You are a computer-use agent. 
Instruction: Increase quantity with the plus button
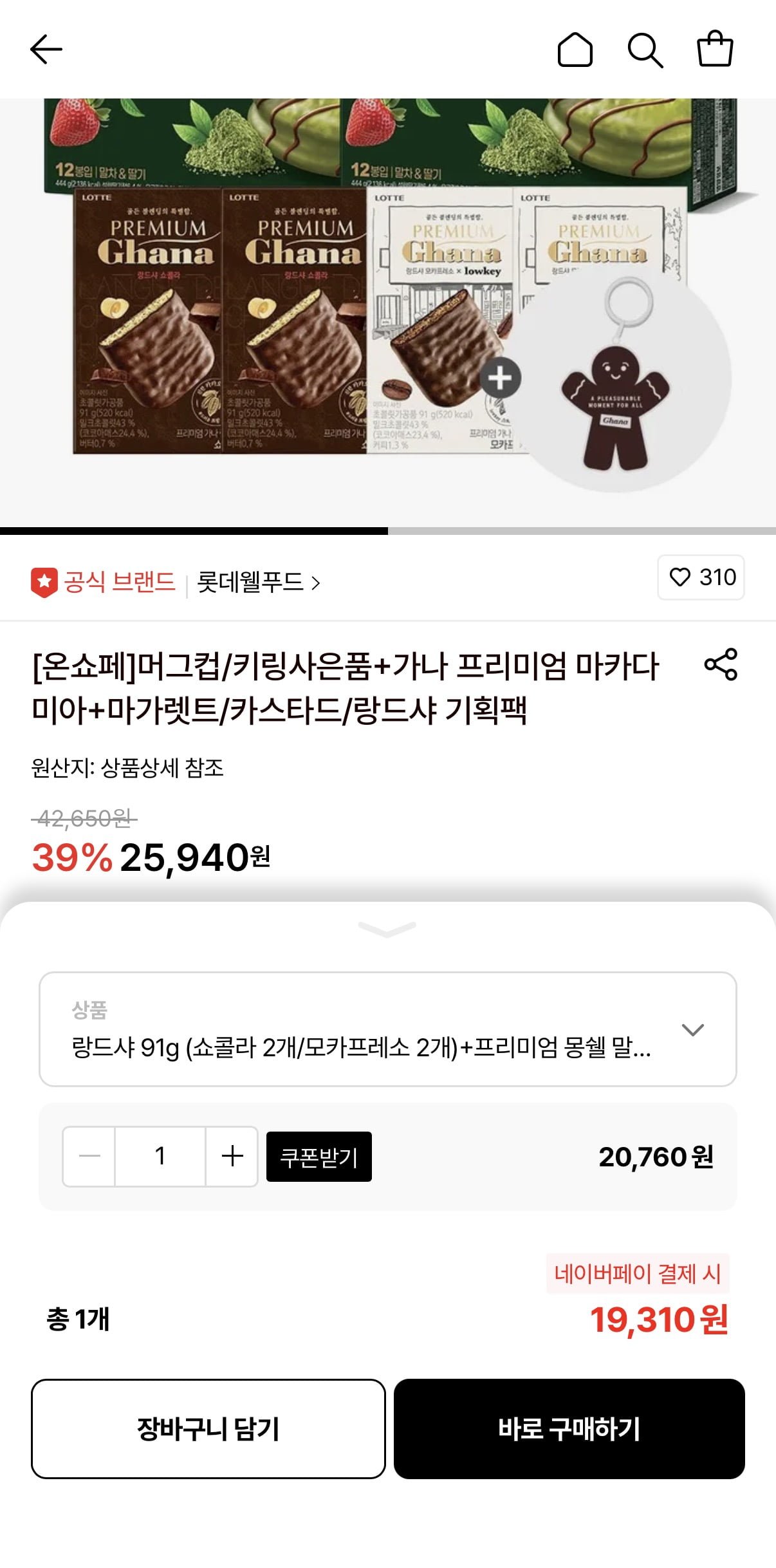tap(232, 1156)
